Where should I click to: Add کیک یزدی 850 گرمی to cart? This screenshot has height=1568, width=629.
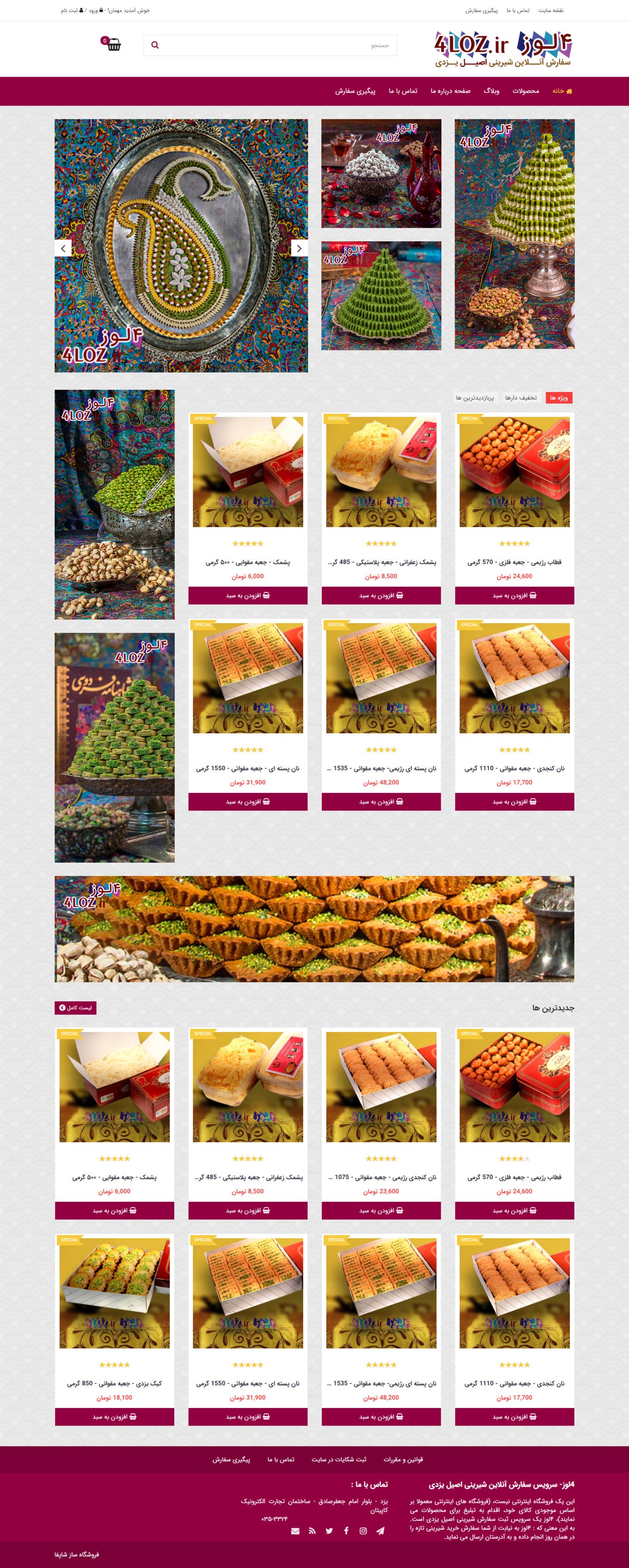(x=115, y=1417)
